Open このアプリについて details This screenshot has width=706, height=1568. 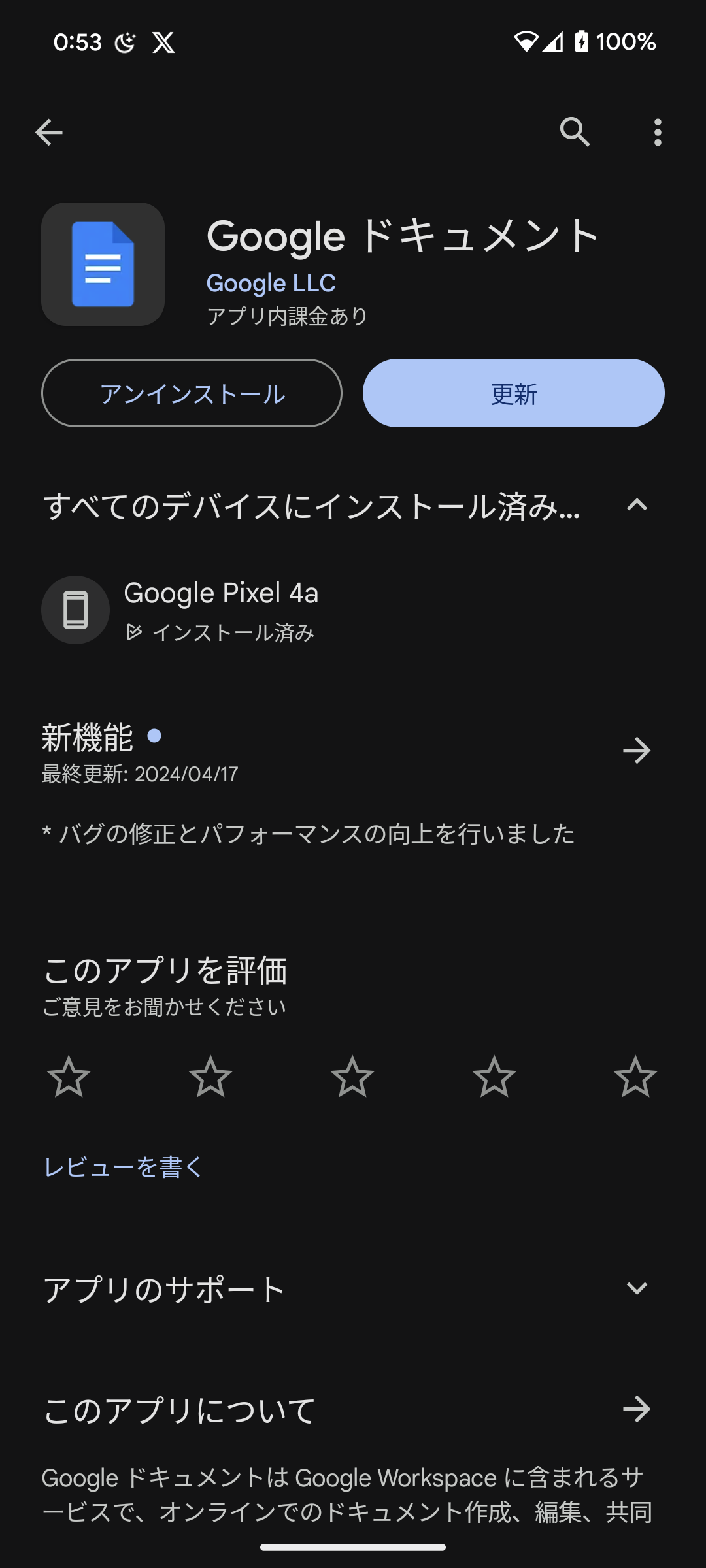637,1409
